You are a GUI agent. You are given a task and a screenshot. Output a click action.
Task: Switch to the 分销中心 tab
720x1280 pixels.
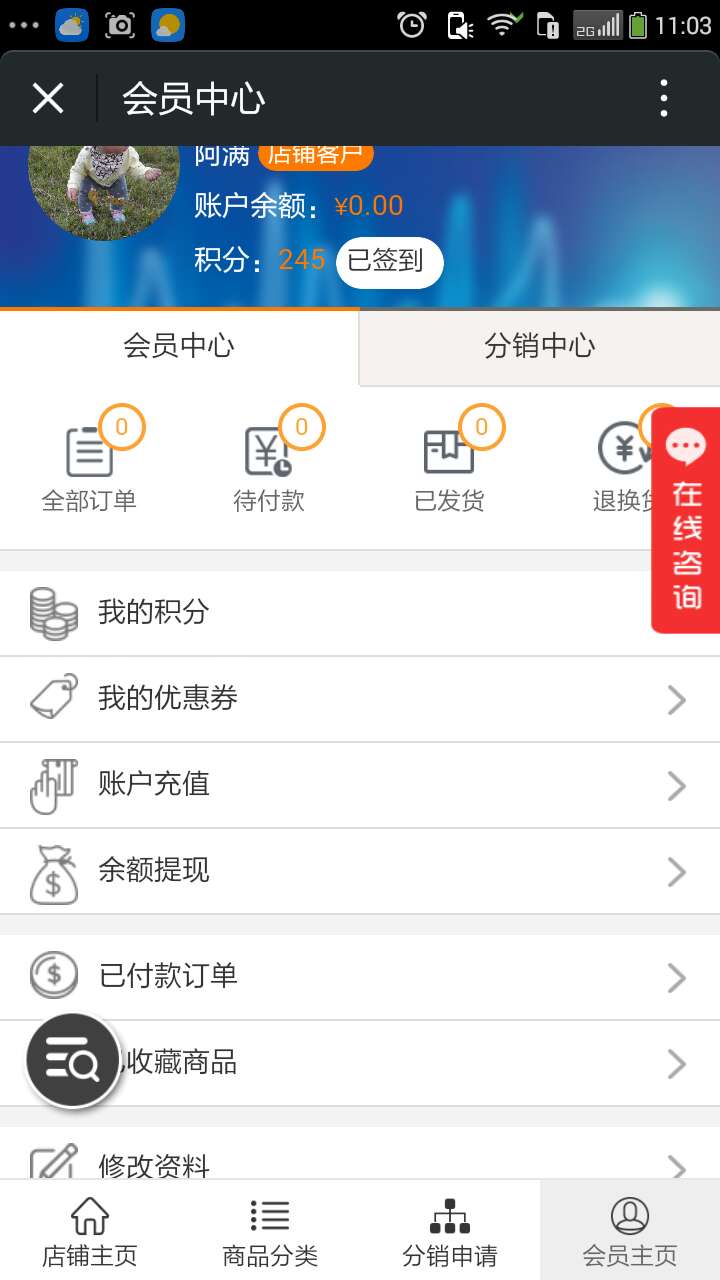tap(539, 346)
